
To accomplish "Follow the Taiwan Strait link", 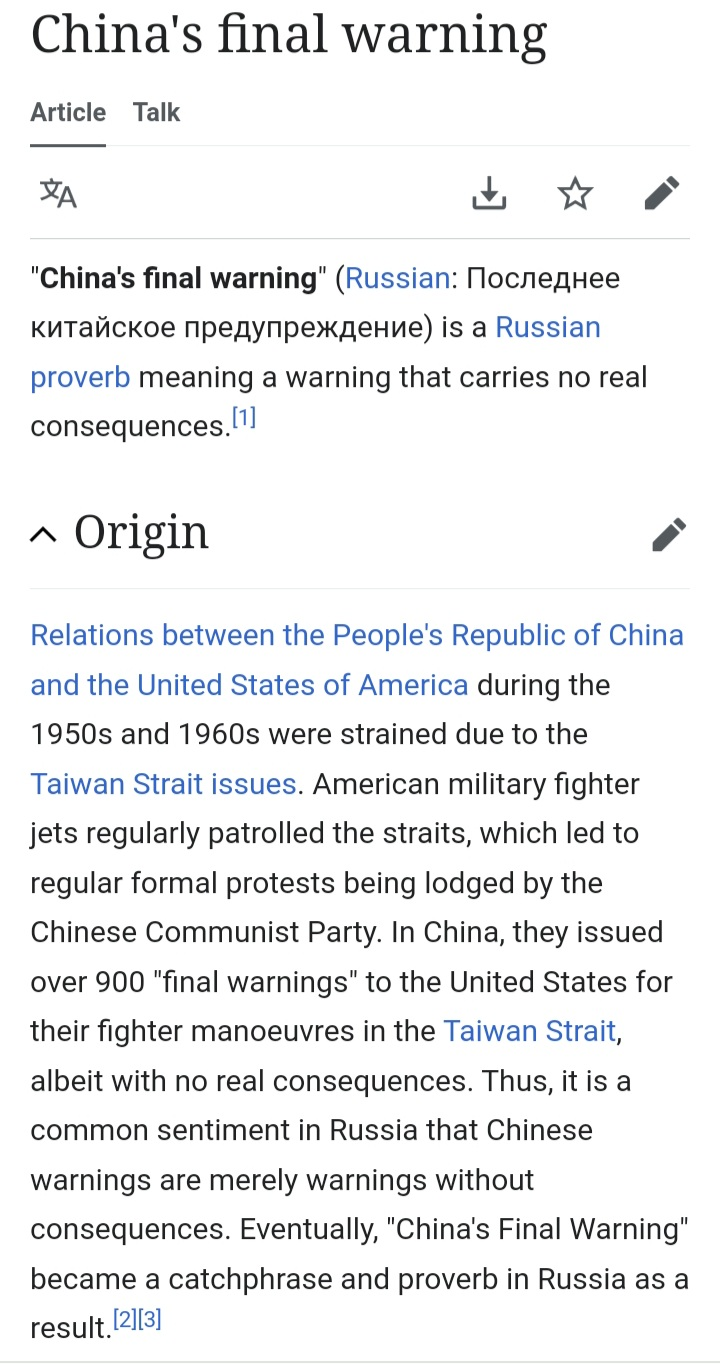I will point(530,1030).
